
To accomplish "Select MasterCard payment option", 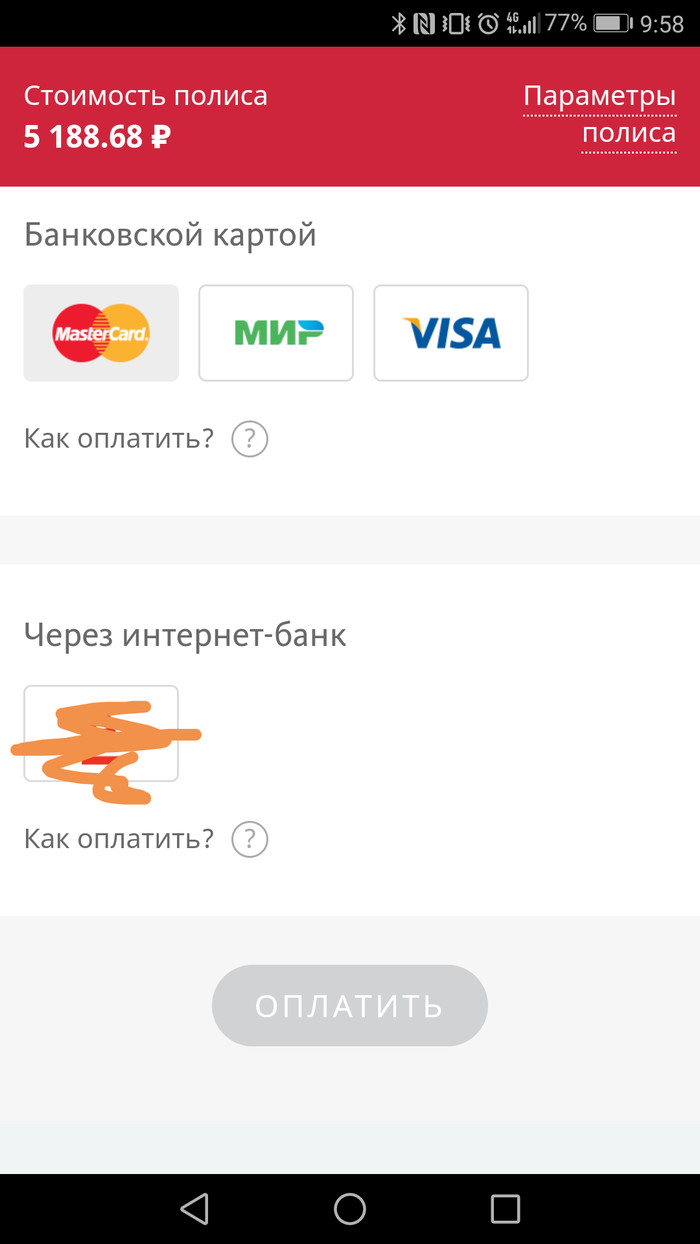I will tap(101, 333).
